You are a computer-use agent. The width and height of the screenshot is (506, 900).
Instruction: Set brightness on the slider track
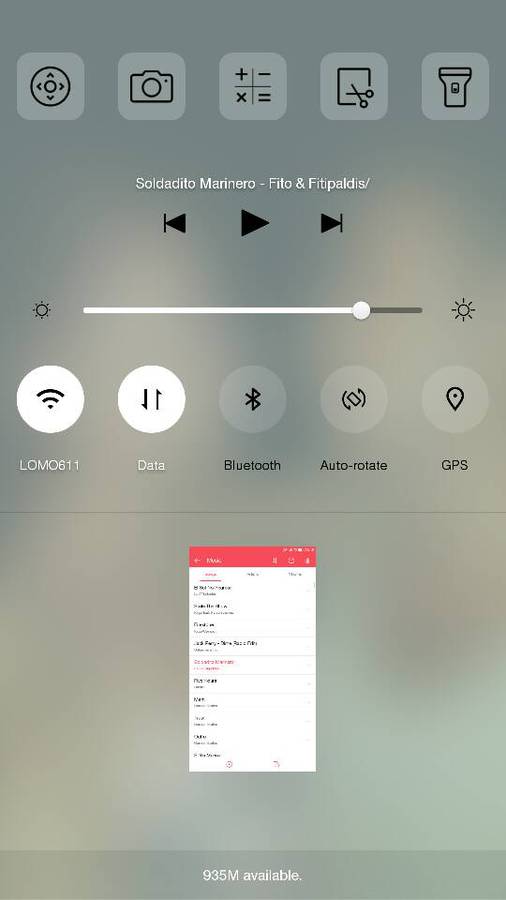[x=252, y=311]
